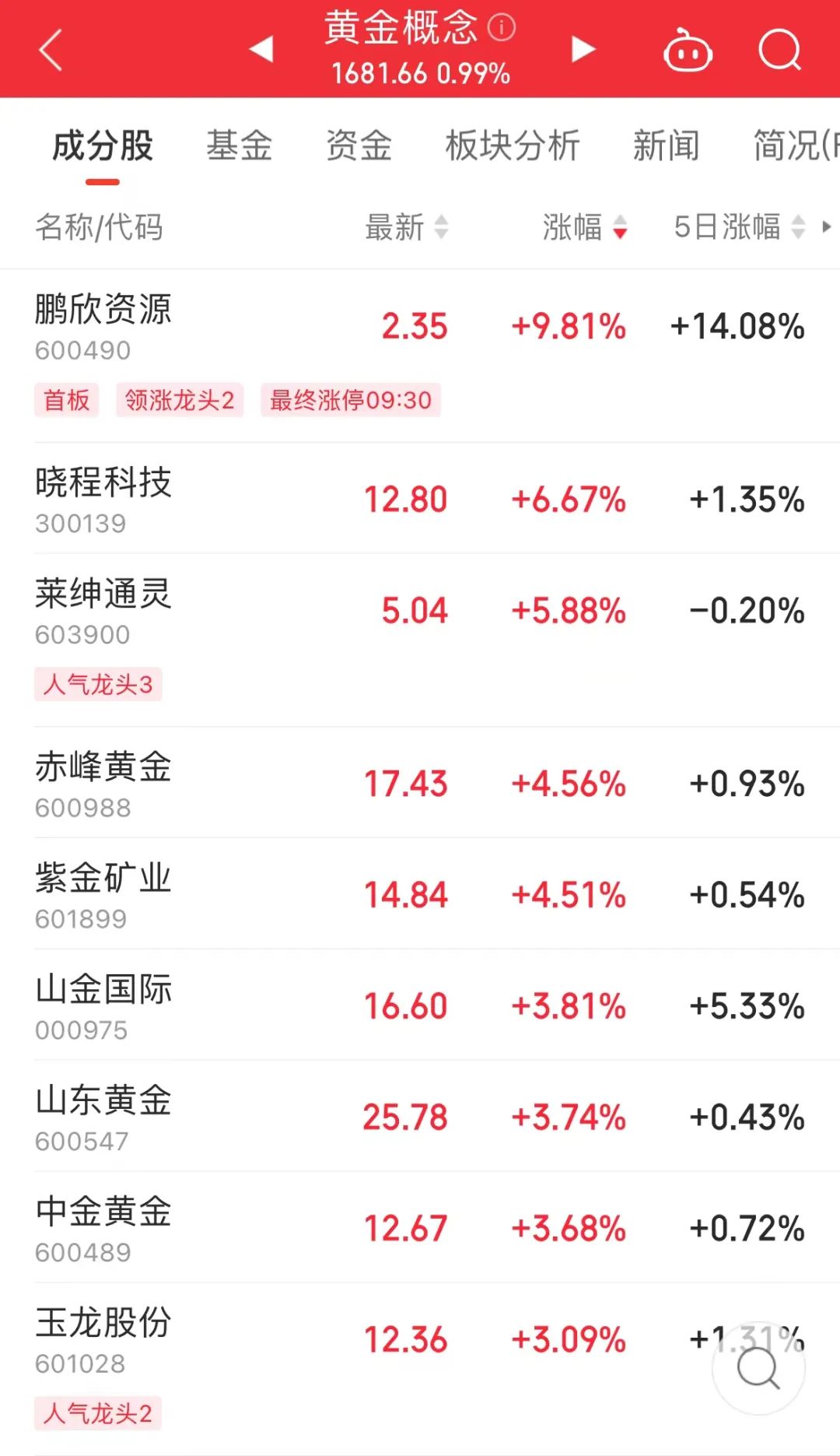The height and width of the screenshot is (1456, 840).
Task: Open 山东黄金 stock page
Action: (x=103, y=1117)
